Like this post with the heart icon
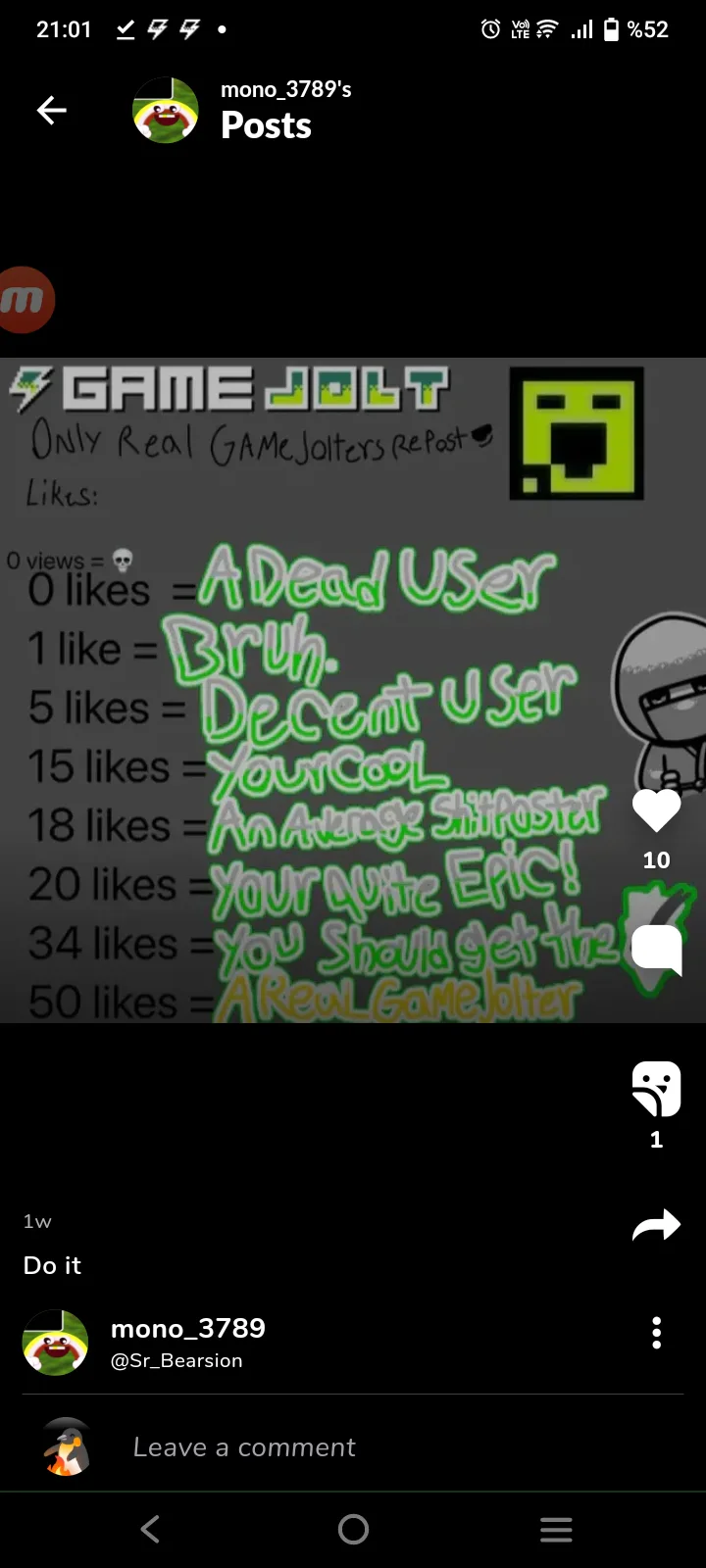706x1568 pixels. [656, 811]
